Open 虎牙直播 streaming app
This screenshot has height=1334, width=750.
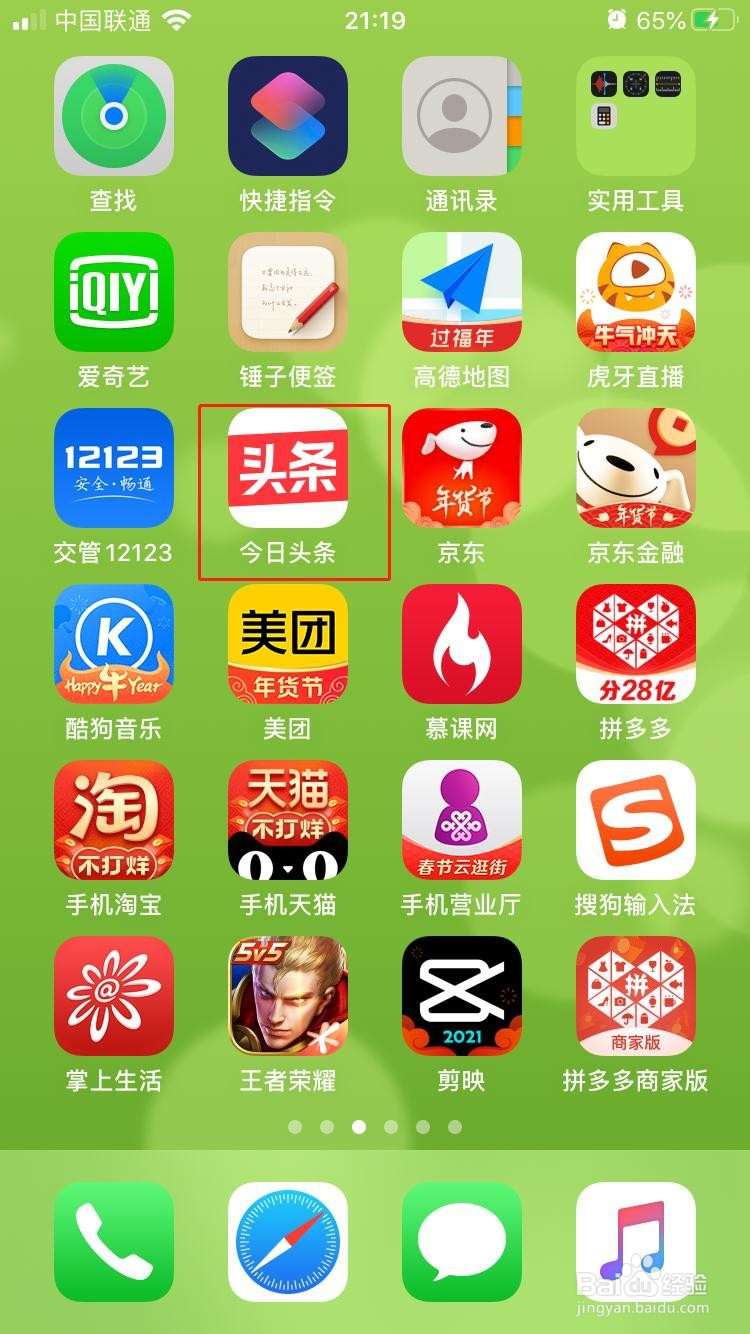(x=635, y=292)
